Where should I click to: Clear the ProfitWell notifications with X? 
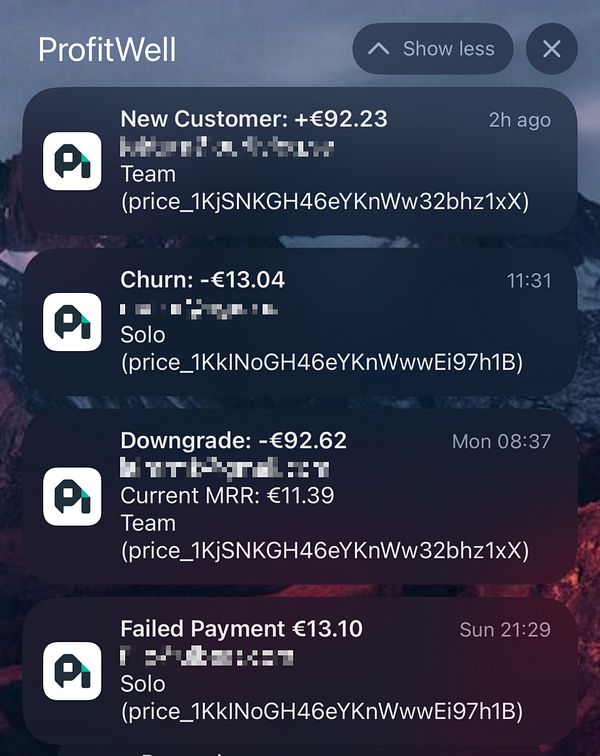point(551,49)
